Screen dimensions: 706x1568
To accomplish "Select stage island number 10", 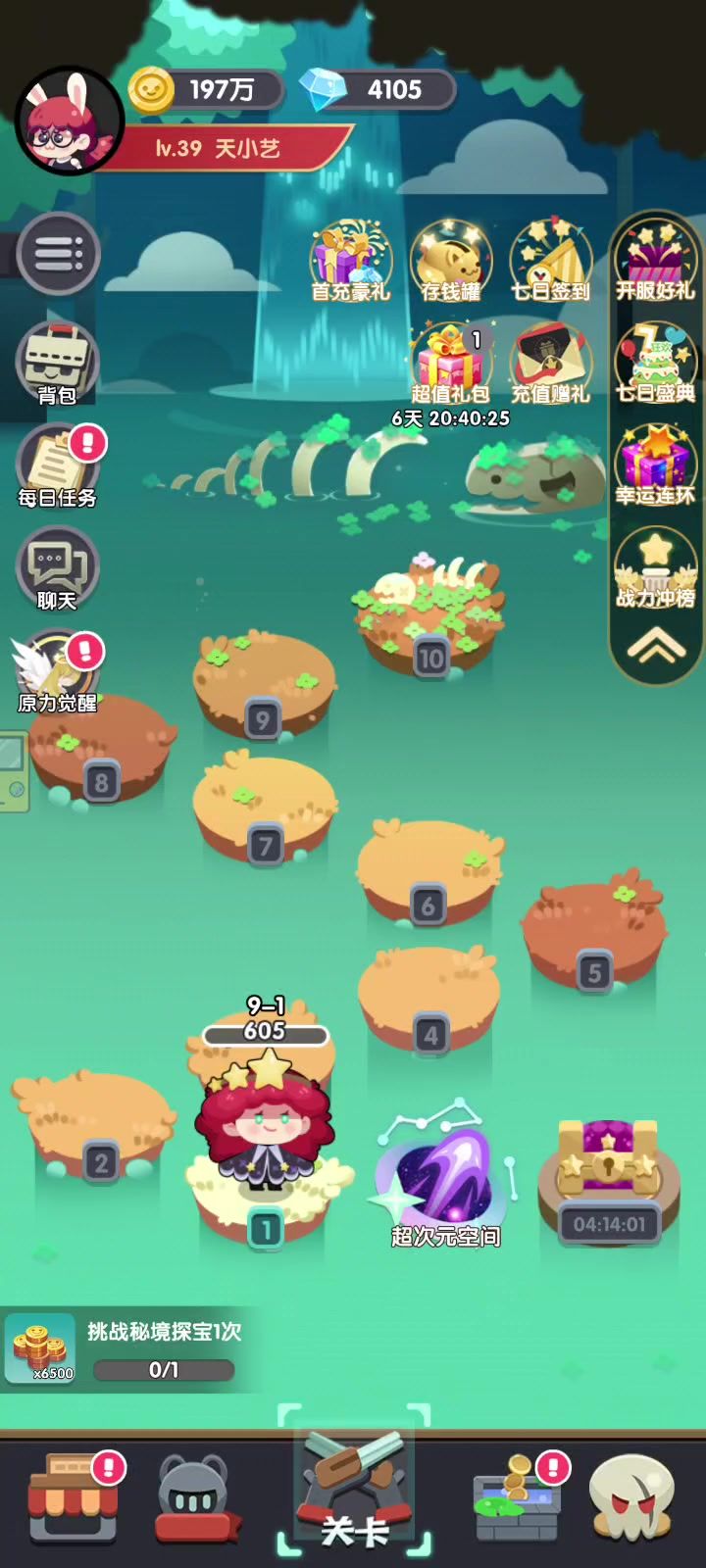I will click(429, 619).
